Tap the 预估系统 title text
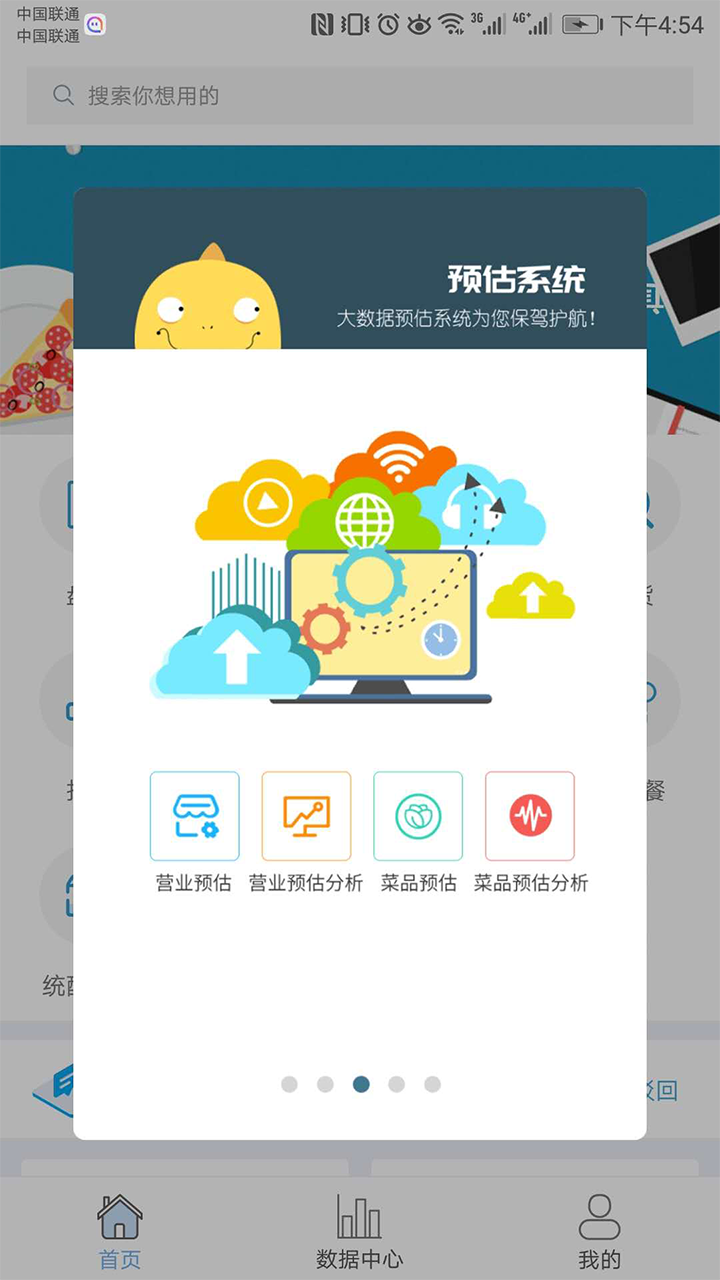The height and width of the screenshot is (1280, 720). [x=517, y=280]
